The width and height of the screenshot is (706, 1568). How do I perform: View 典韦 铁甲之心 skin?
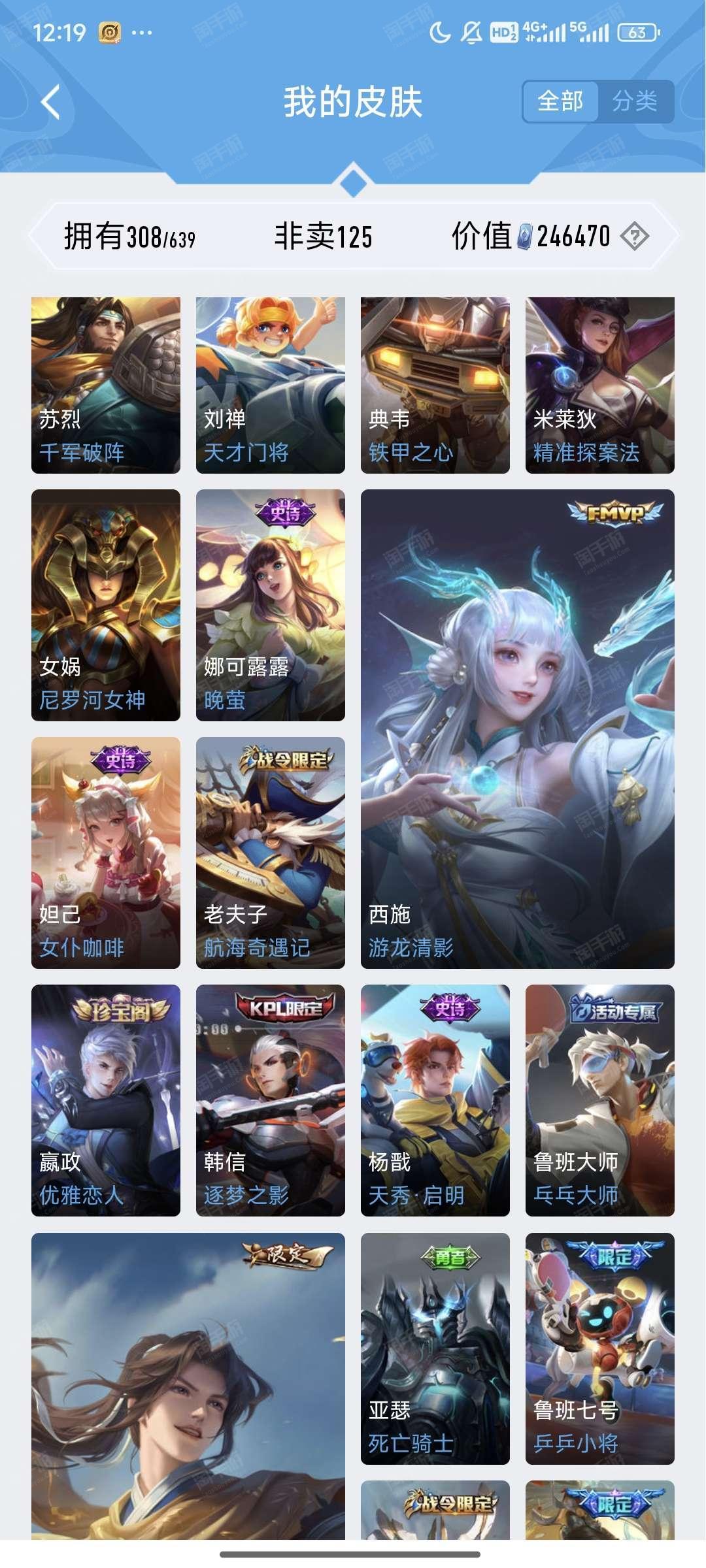pos(435,385)
